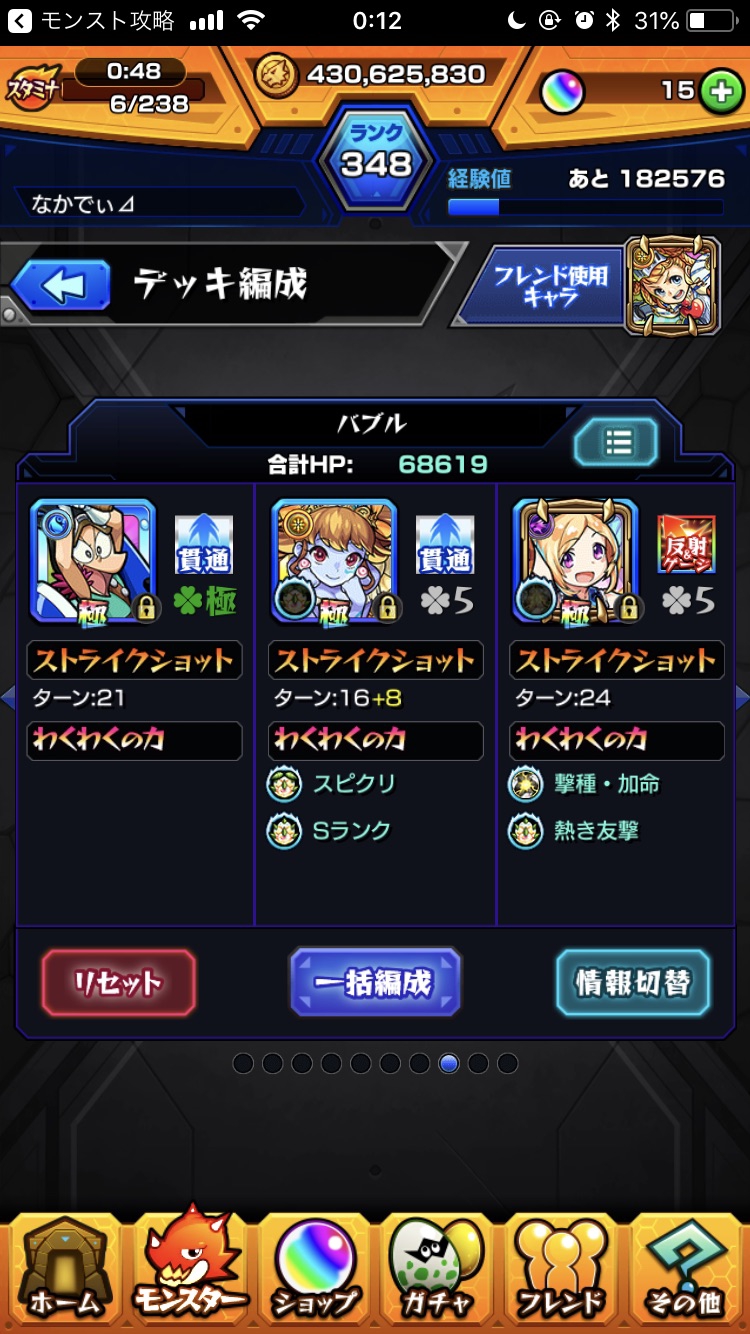Switch to the フレンド tab
750x1334 pixels.
[563, 1270]
